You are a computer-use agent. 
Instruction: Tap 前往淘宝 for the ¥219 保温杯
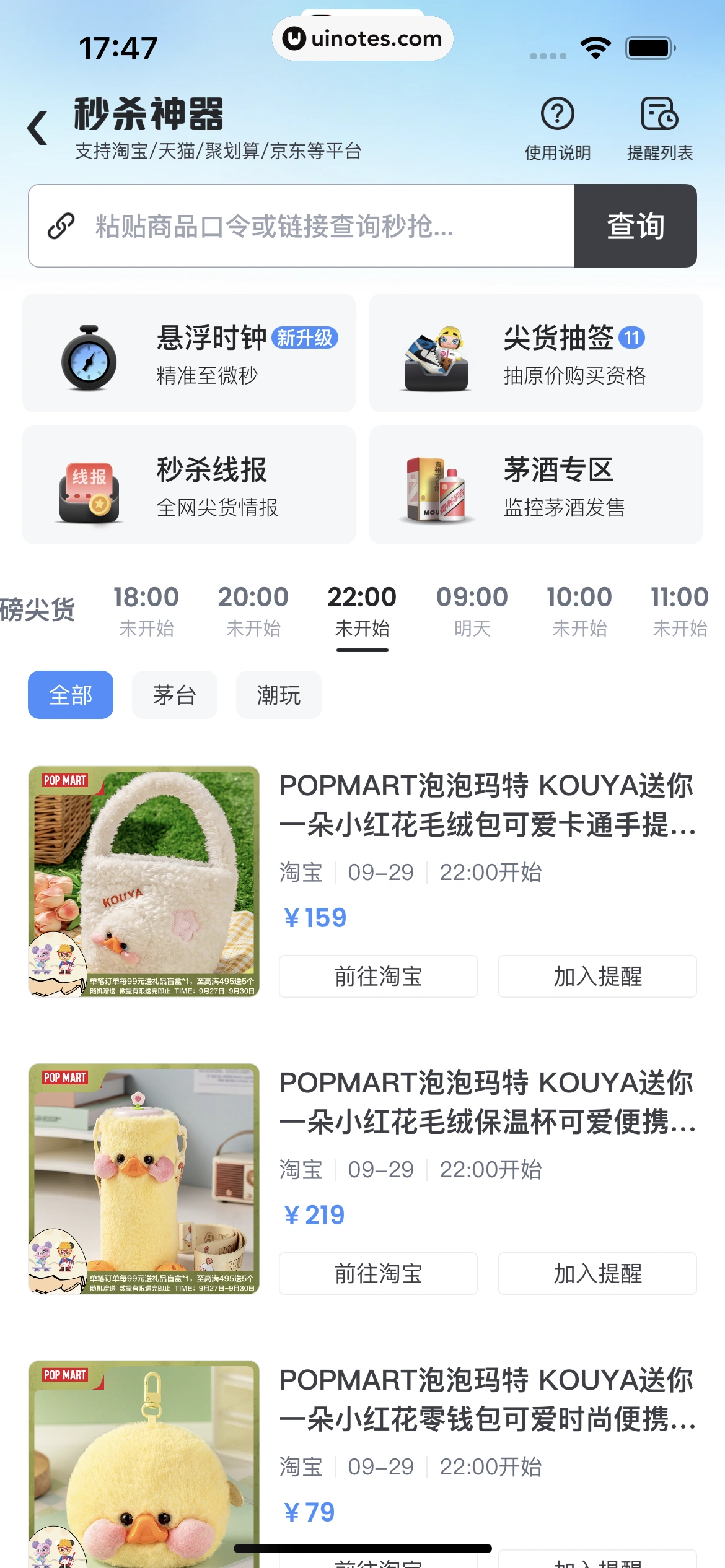(x=378, y=1274)
